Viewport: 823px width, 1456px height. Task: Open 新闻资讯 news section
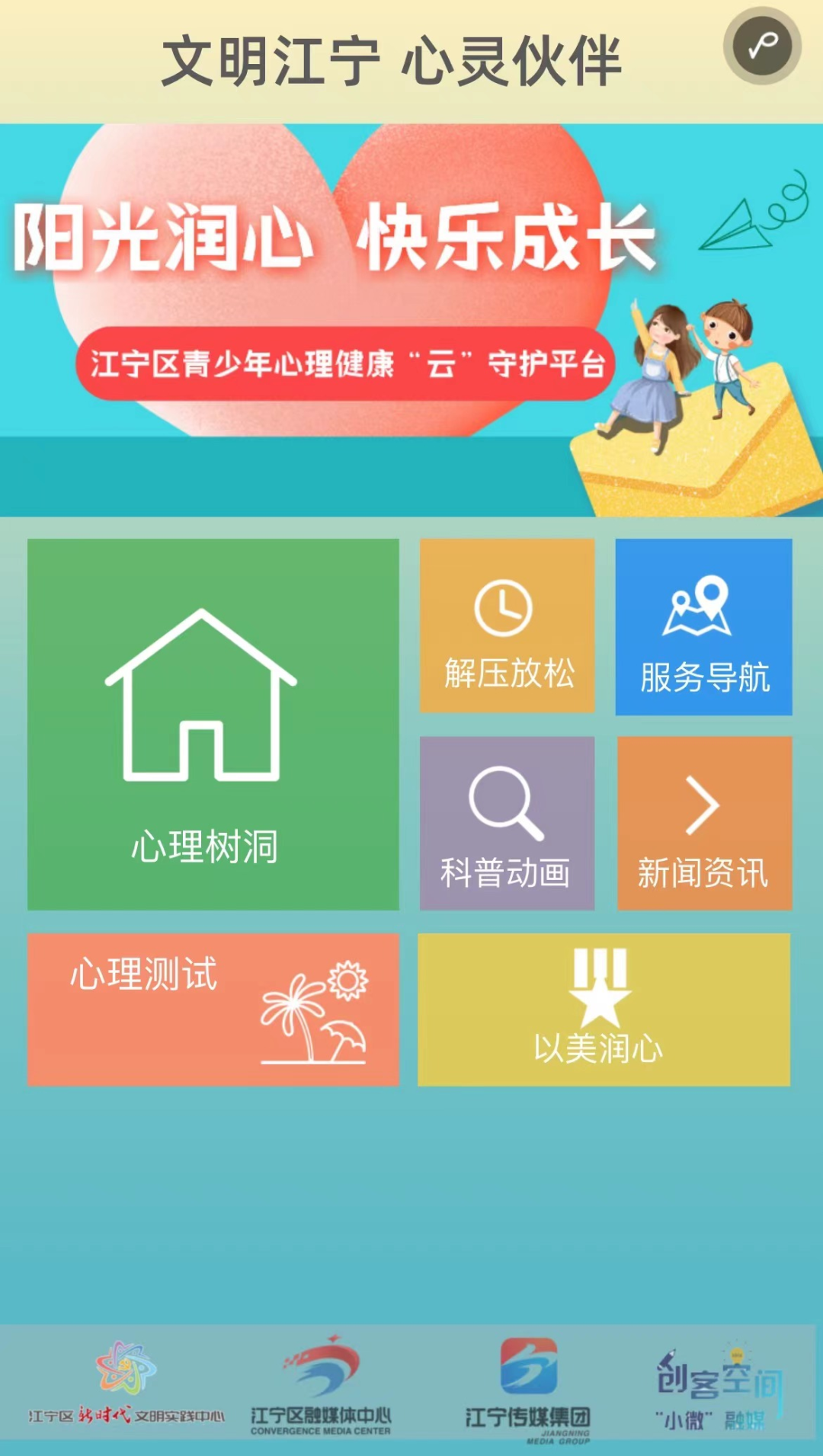click(704, 823)
